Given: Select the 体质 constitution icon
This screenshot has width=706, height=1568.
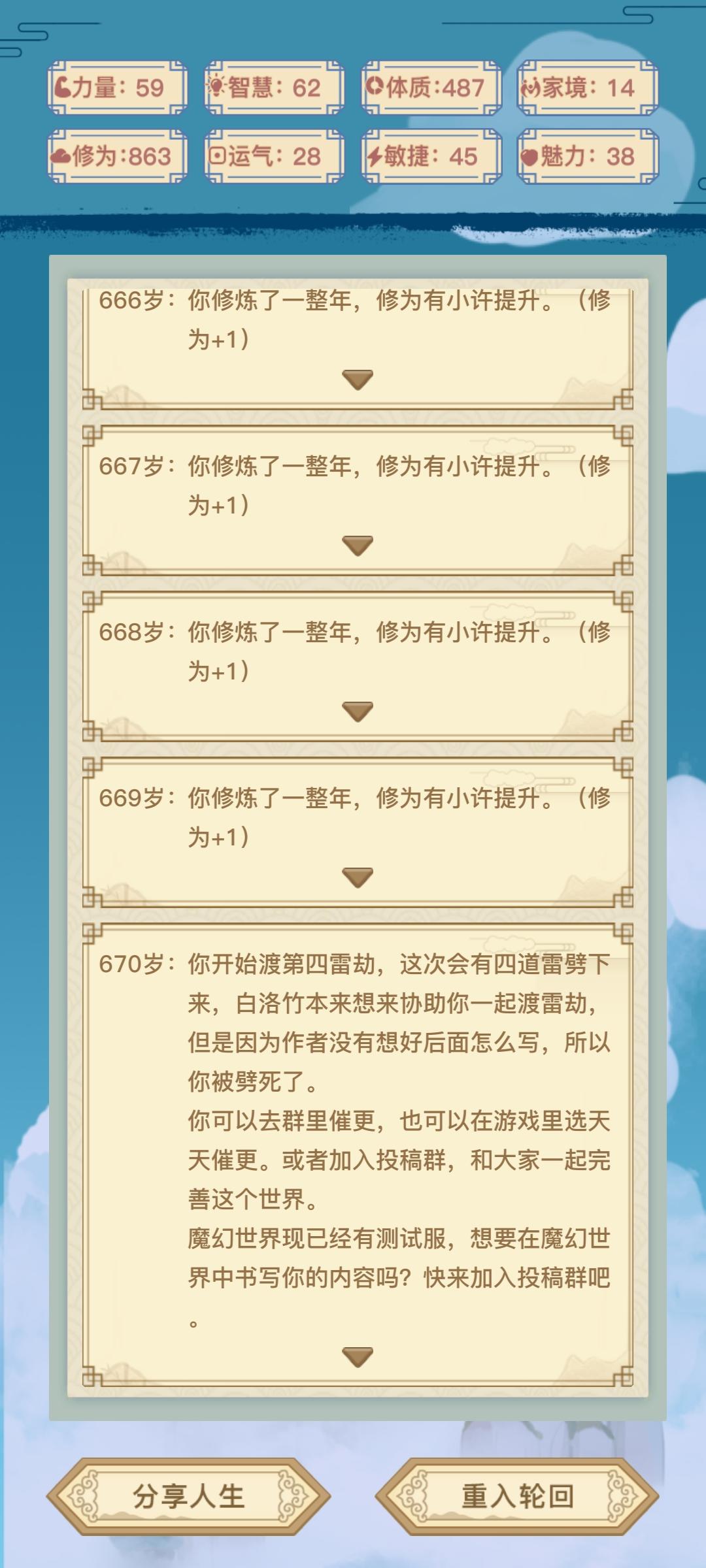Looking at the screenshot, I should pyautogui.click(x=375, y=87).
